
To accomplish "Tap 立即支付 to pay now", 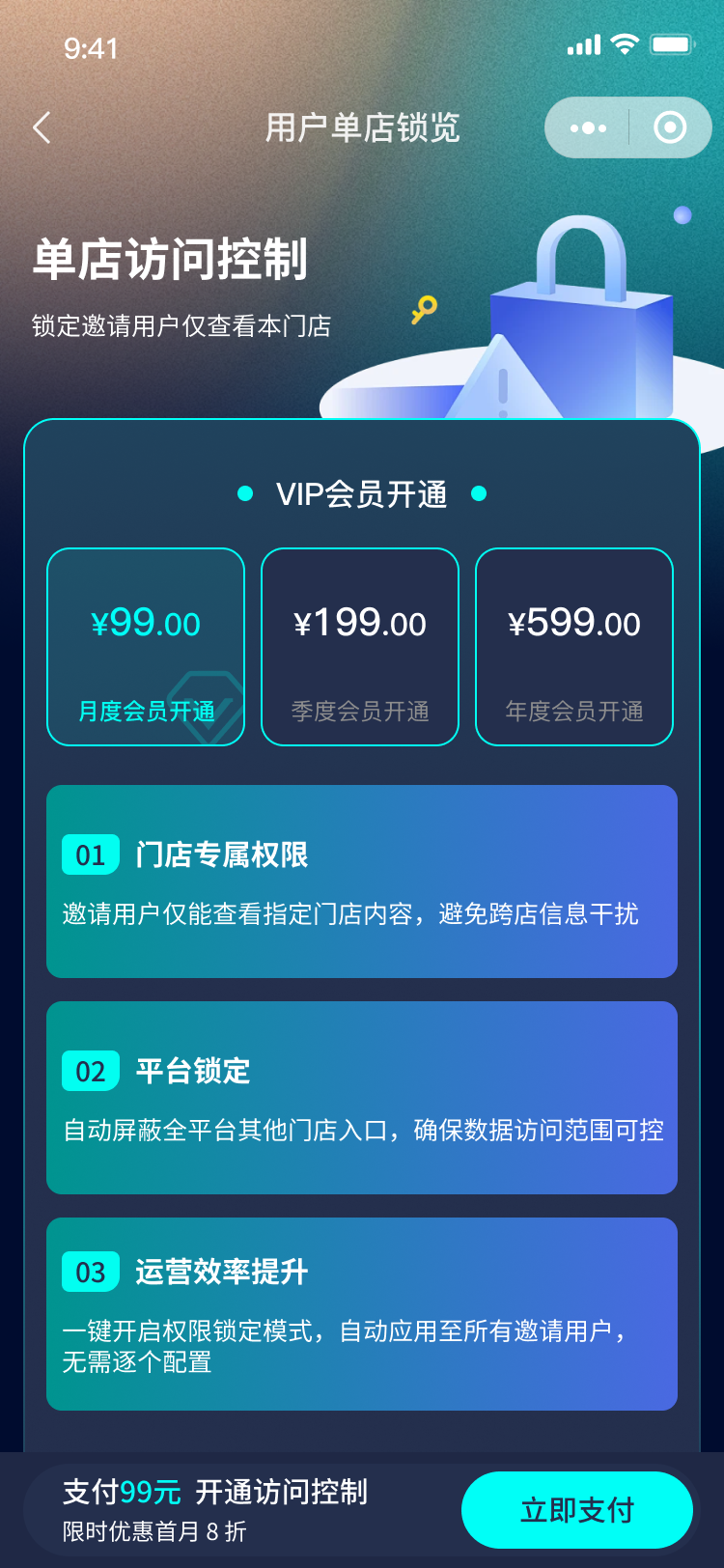I will click(577, 1510).
